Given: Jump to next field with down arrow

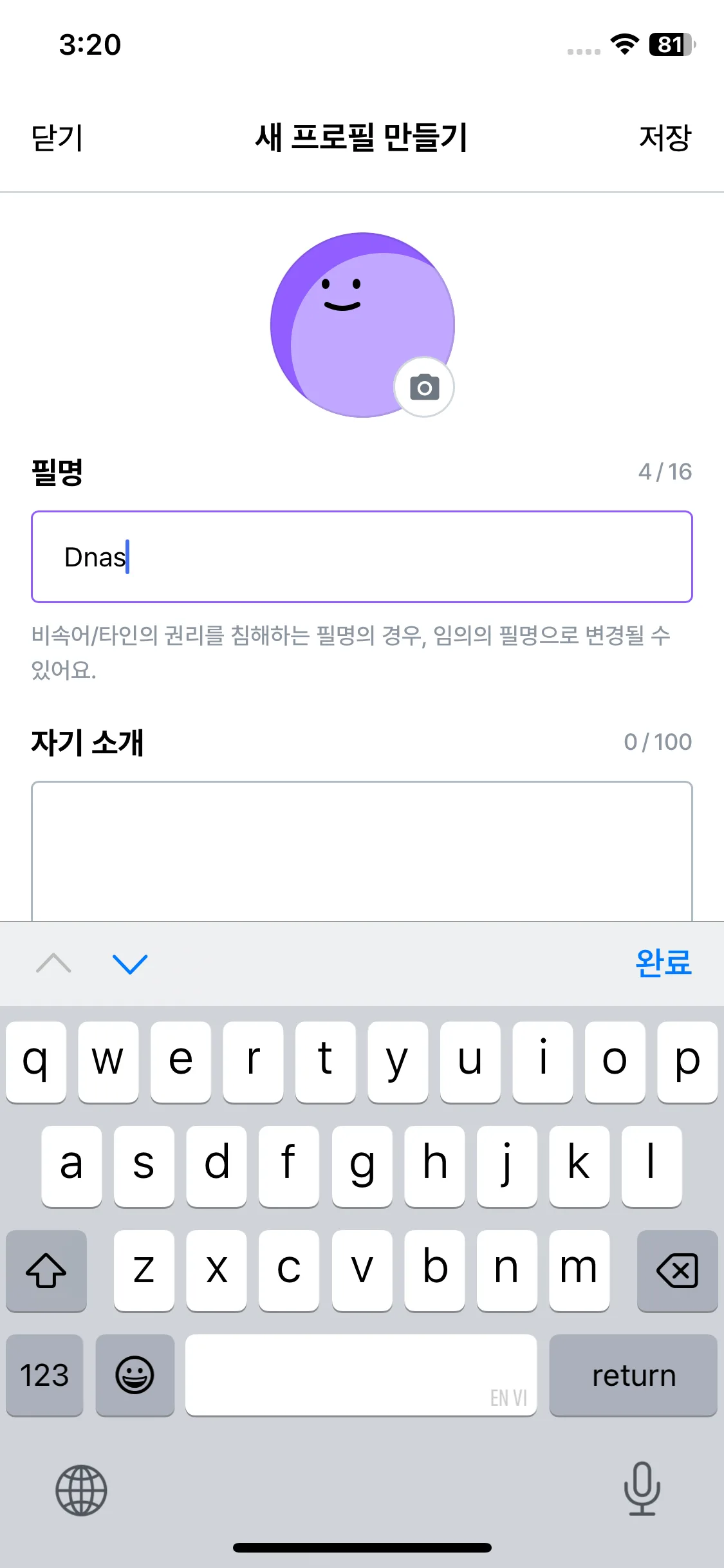Looking at the screenshot, I should pos(130,964).
